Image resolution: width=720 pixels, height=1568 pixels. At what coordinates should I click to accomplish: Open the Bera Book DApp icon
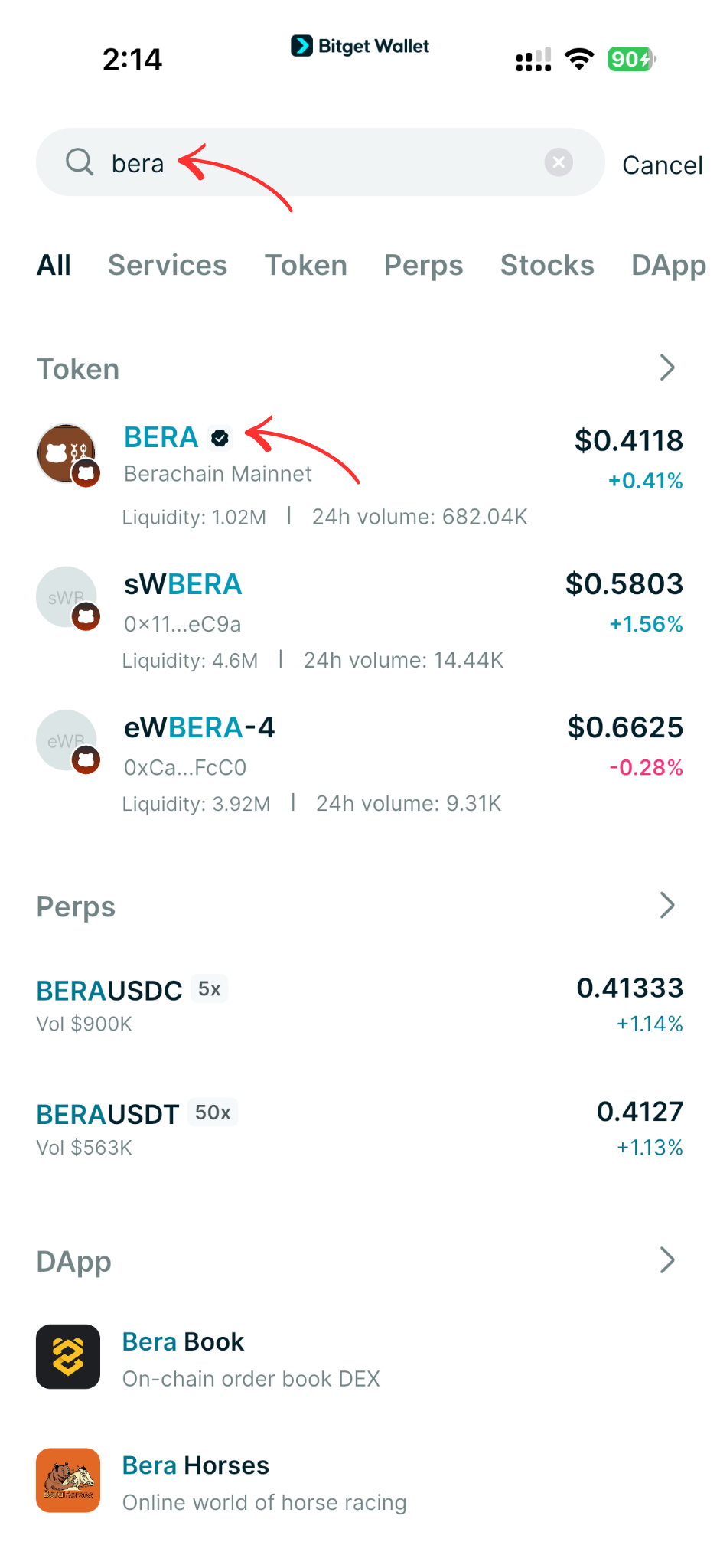click(67, 1356)
